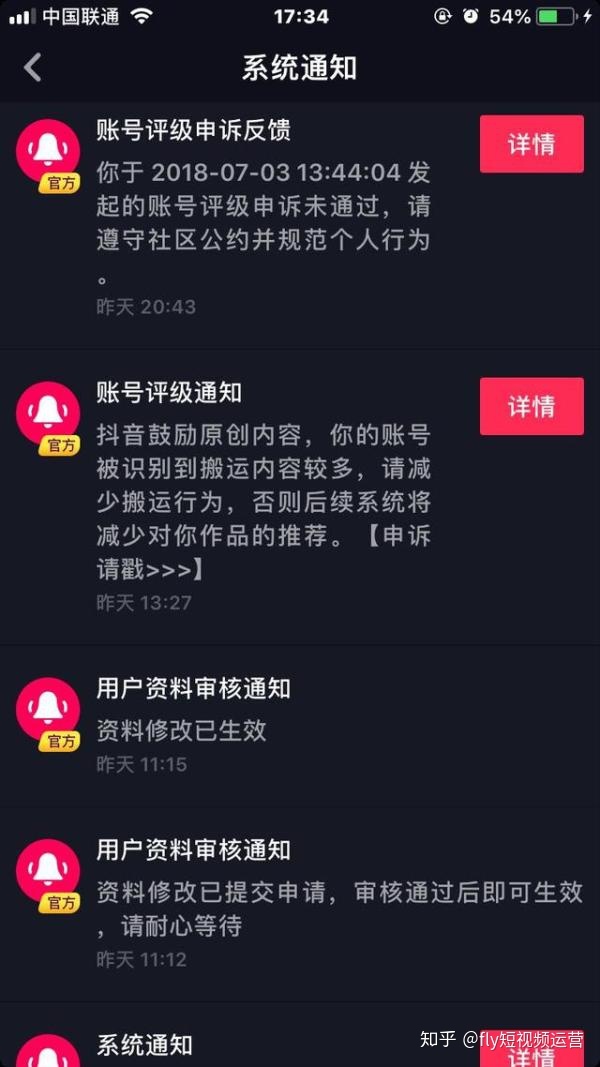Open the 资料修改已生效 notification
This screenshot has width=600, height=1067.
point(300,725)
